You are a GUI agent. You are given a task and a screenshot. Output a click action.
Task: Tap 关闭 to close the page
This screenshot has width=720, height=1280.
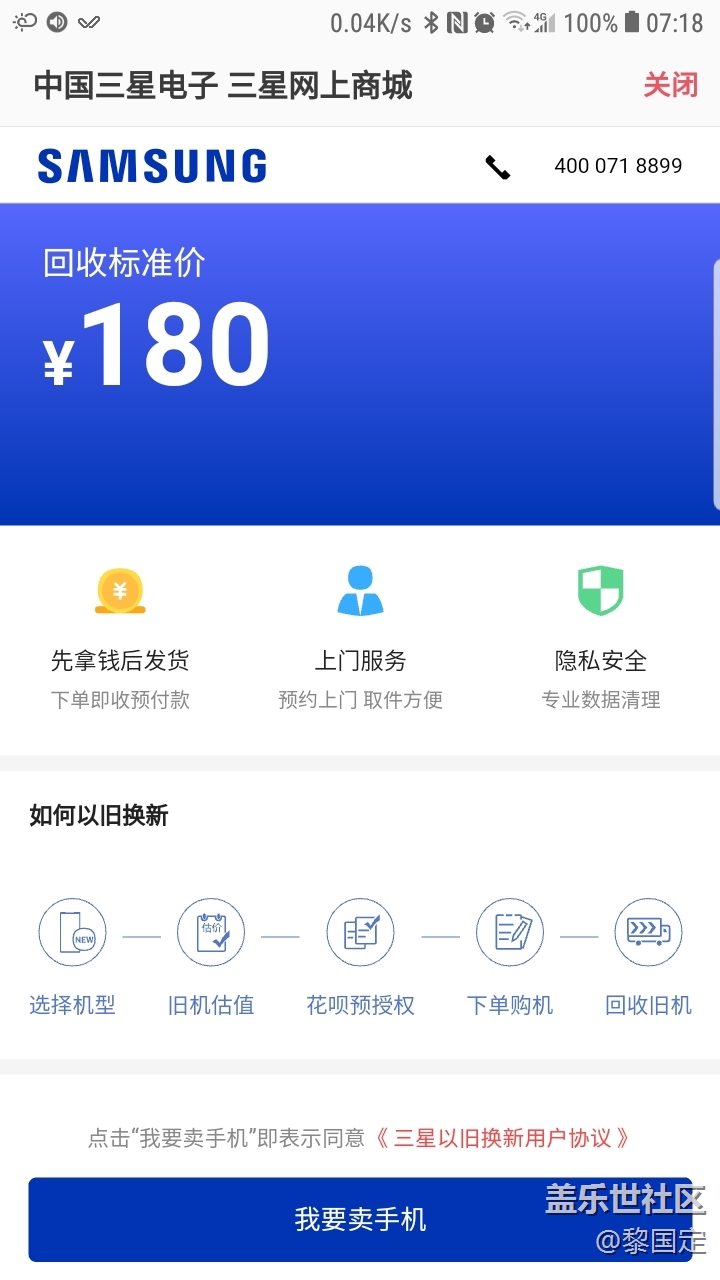pos(670,85)
